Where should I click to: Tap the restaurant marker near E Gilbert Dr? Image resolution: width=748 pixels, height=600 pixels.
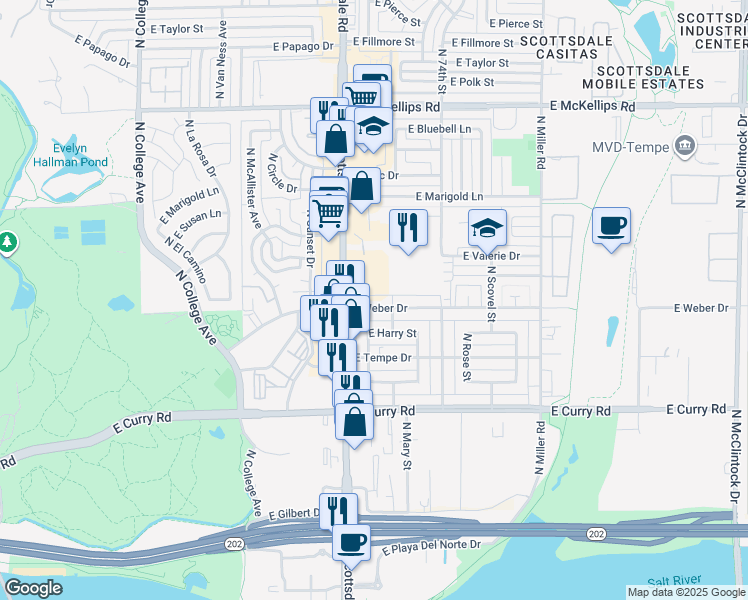point(338,510)
